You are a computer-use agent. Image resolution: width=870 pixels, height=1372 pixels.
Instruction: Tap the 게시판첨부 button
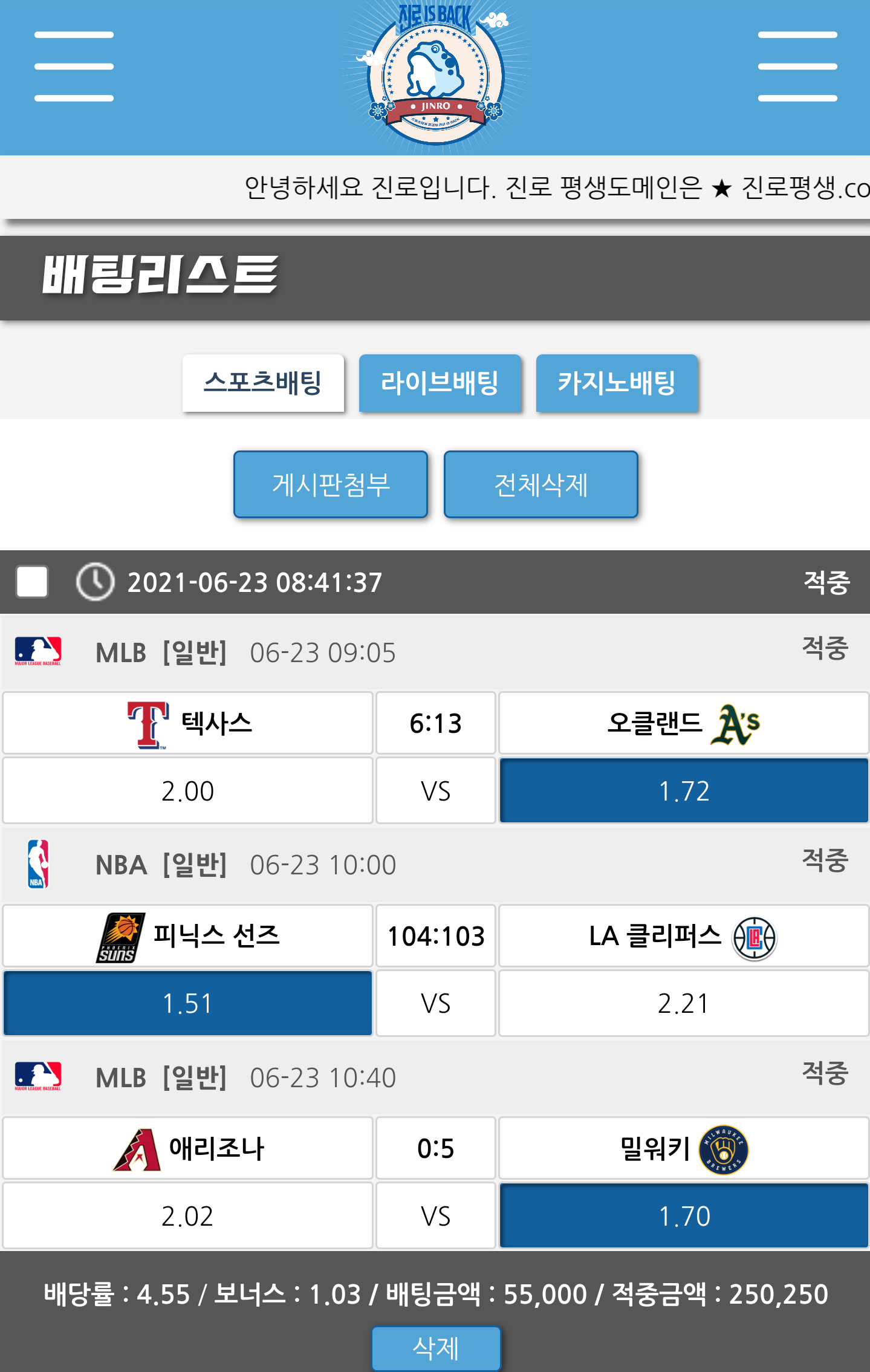pyautogui.click(x=331, y=484)
